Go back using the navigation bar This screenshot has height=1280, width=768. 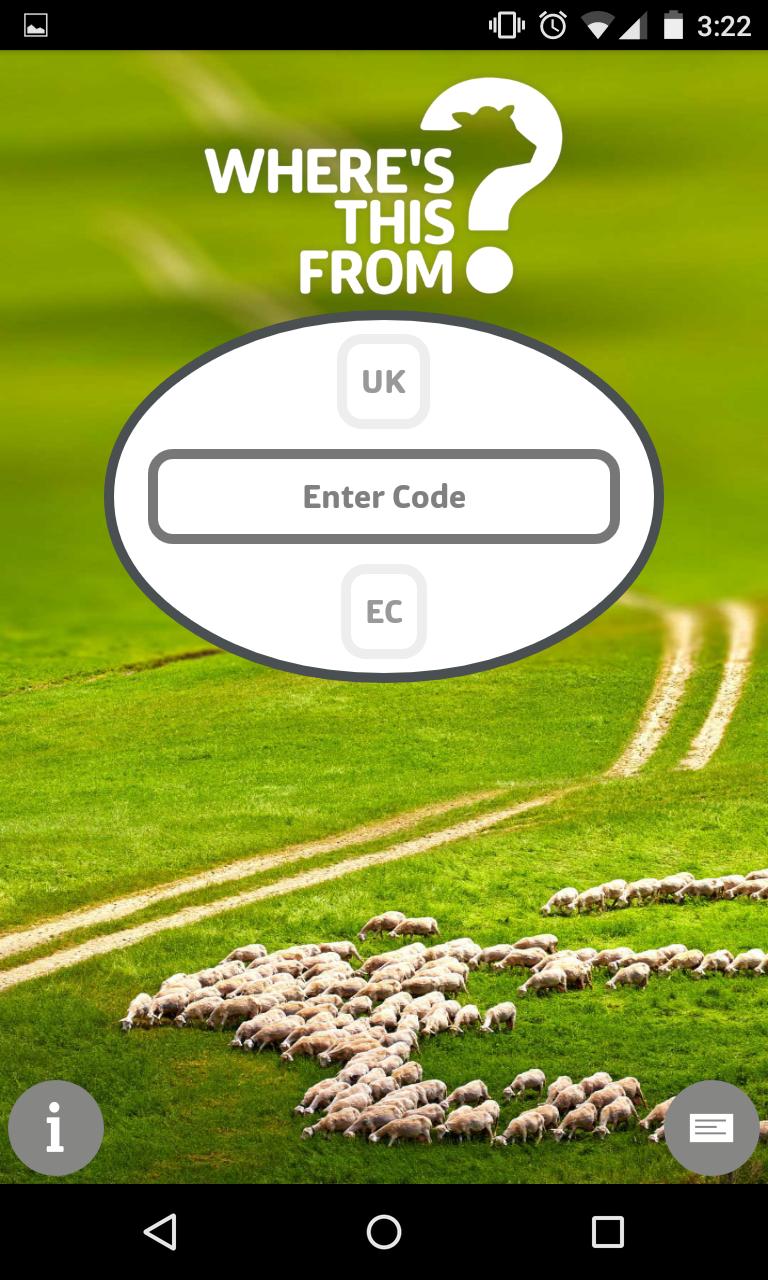tap(160, 1232)
